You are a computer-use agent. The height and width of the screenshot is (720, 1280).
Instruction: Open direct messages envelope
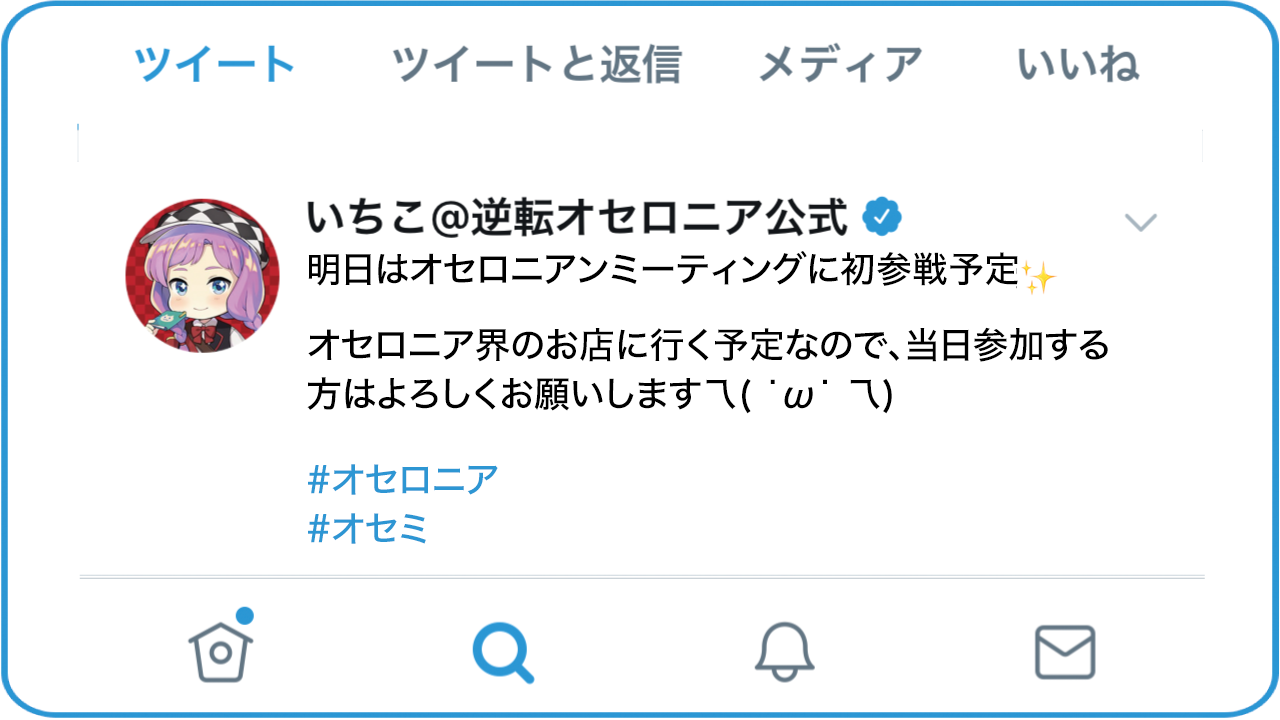(x=1065, y=652)
